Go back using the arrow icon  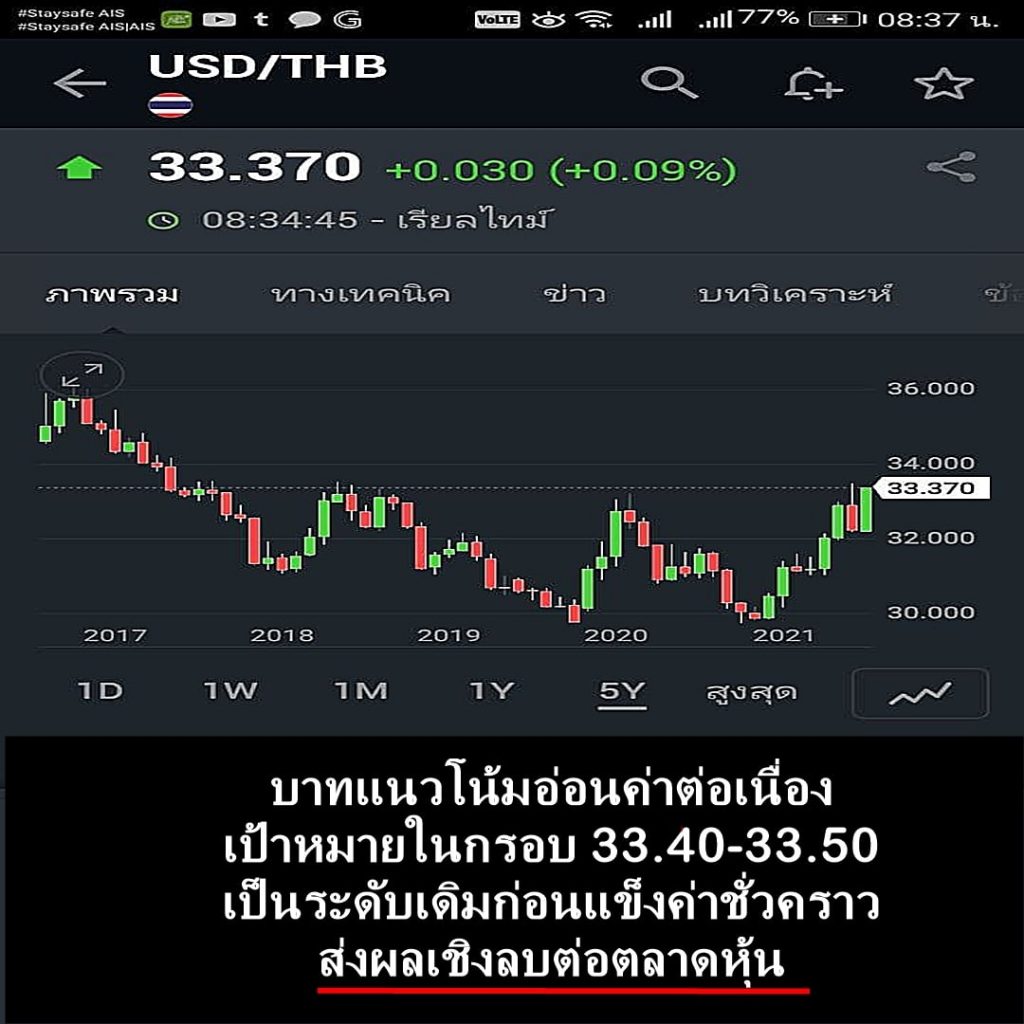pyautogui.click(x=80, y=84)
